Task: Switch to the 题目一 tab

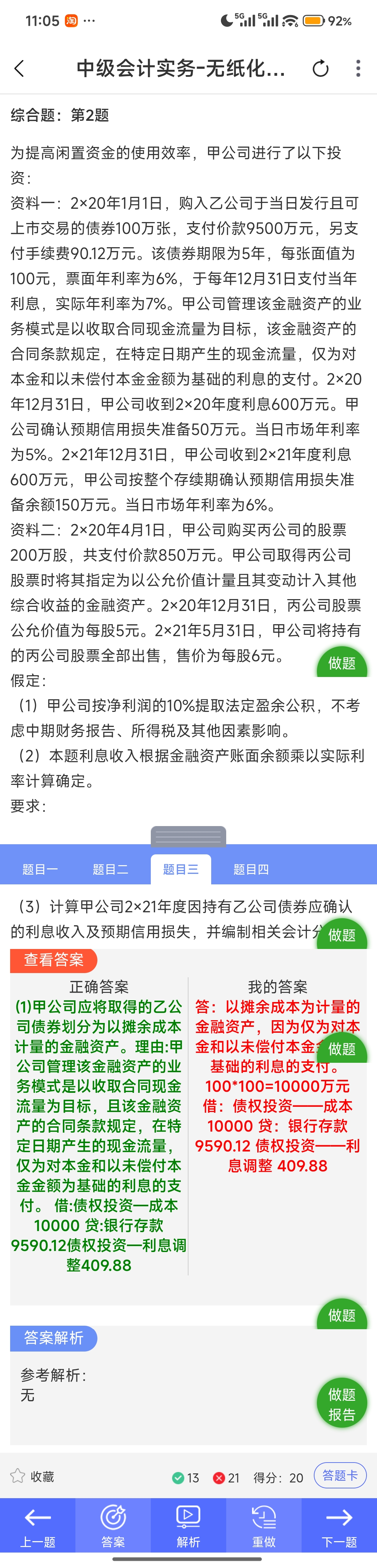Action: (x=40, y=869)
